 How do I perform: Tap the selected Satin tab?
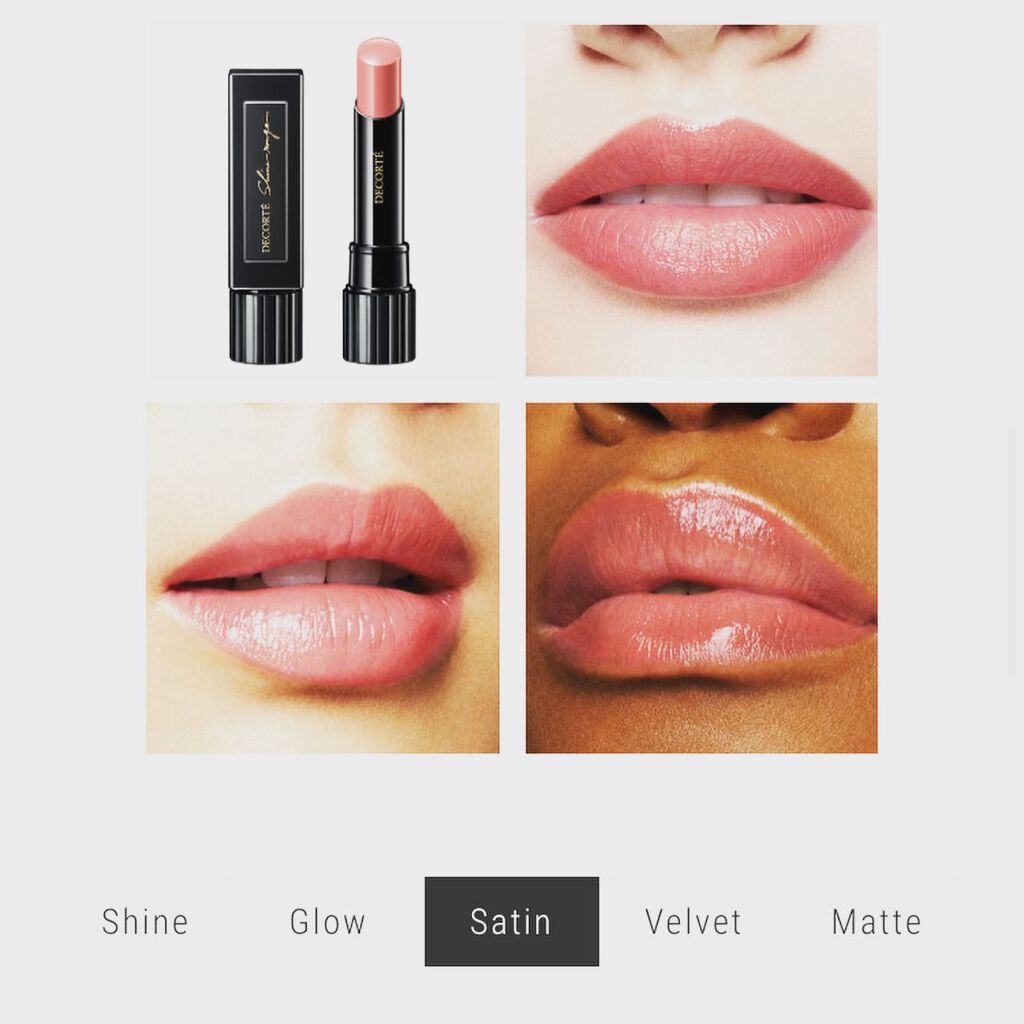click(511, 921)
